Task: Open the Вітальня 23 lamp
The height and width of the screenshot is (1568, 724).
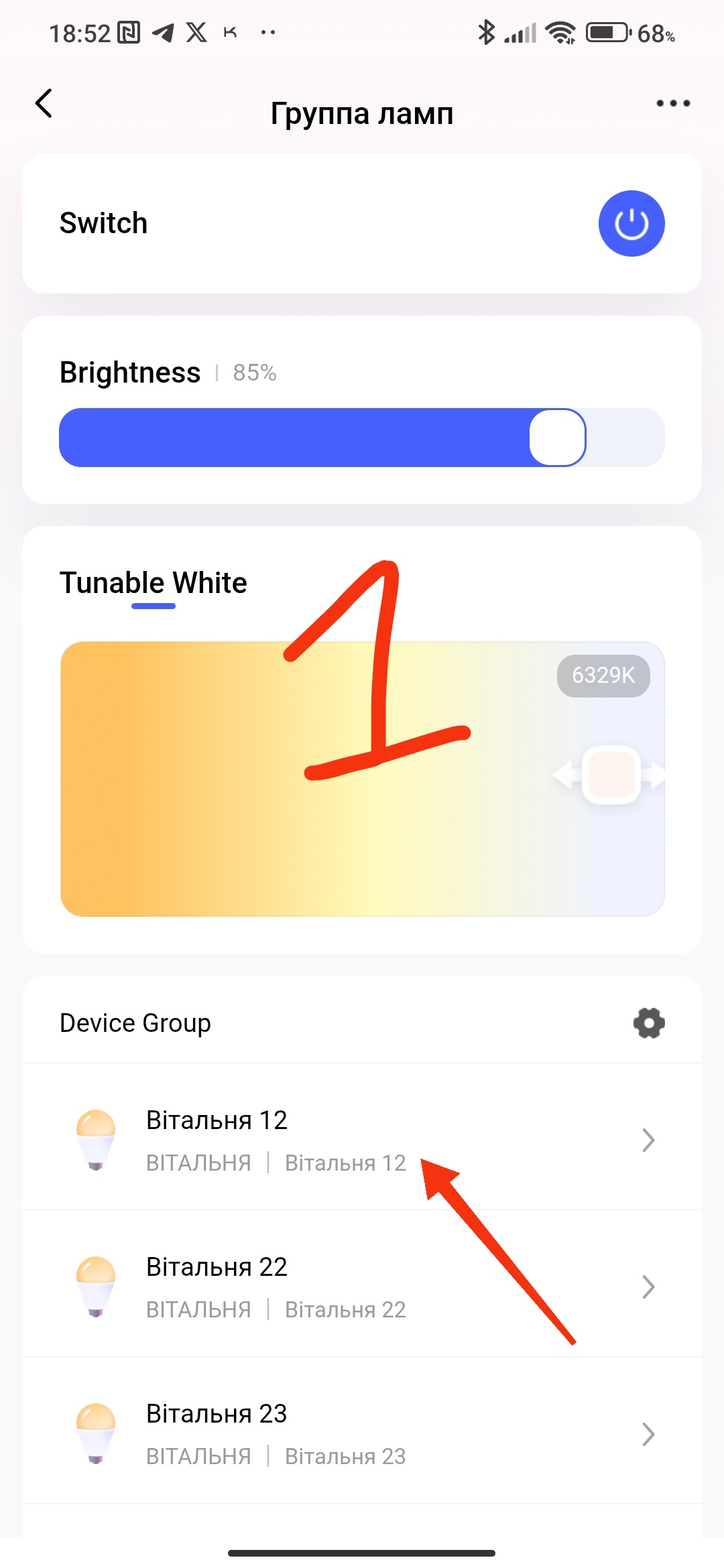Action: click(x=362, y=1434)
